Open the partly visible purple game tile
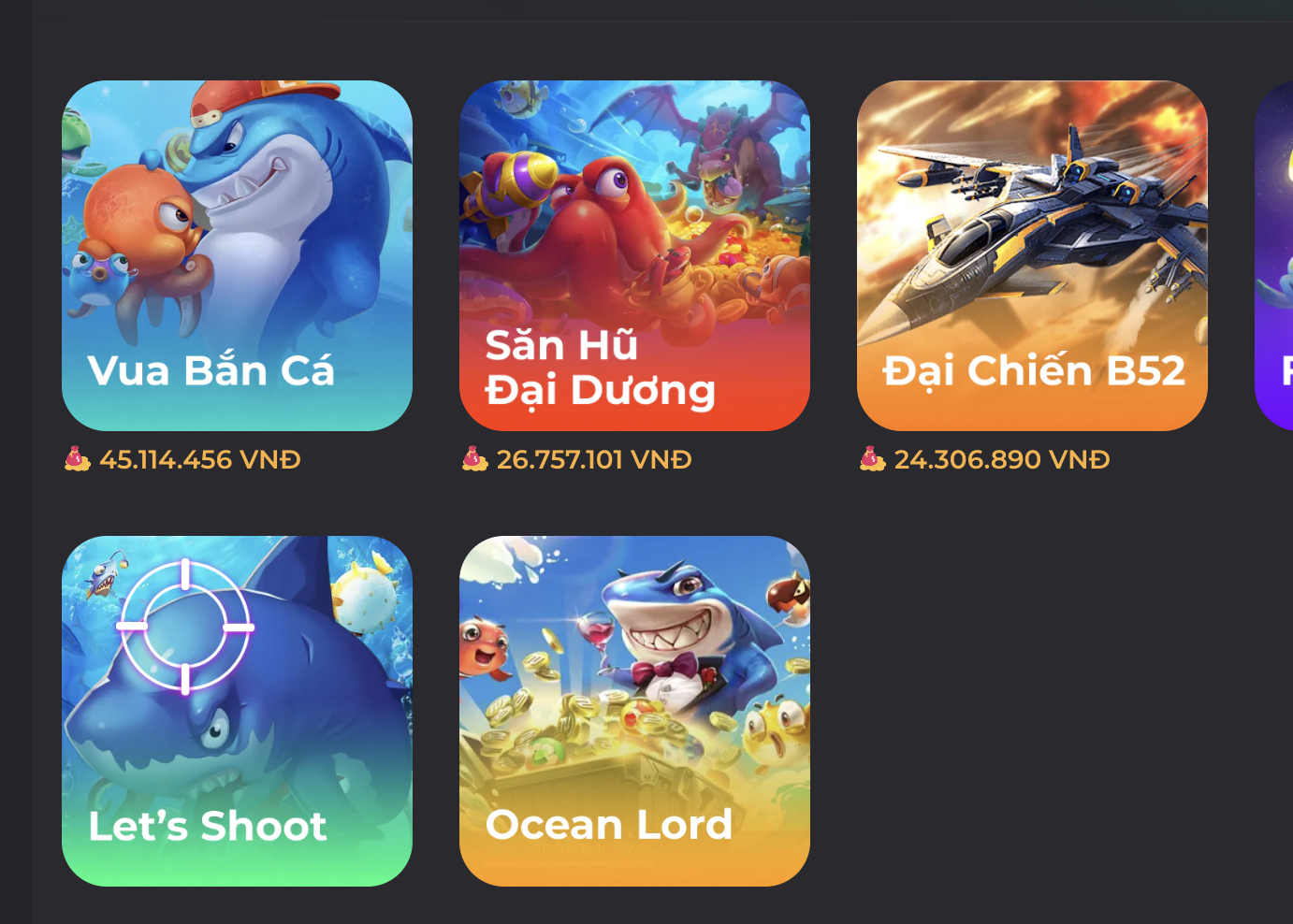 [x=1276, y=255]
